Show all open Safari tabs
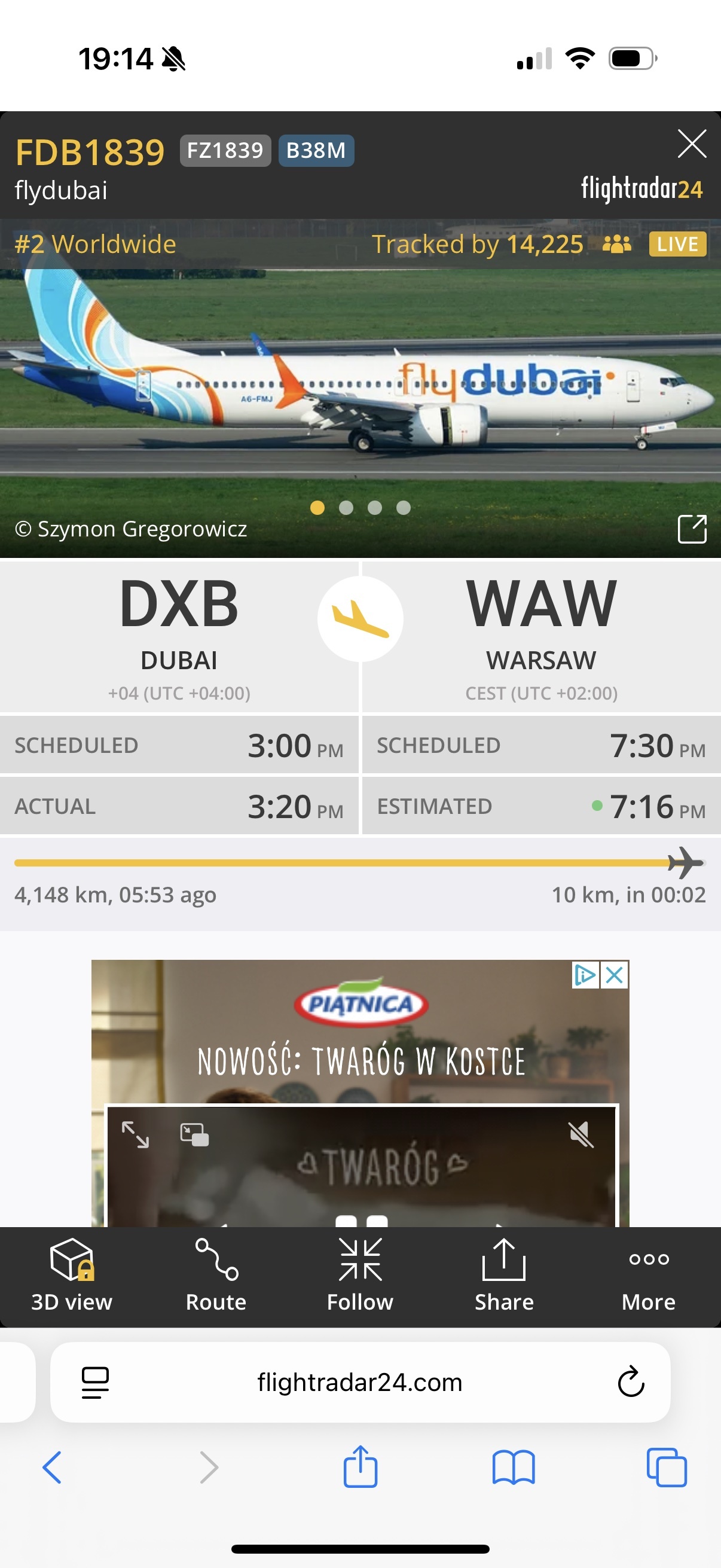Image resolution: width=721 pixels, height=1568 pixels. click(x=666, y=1468)
